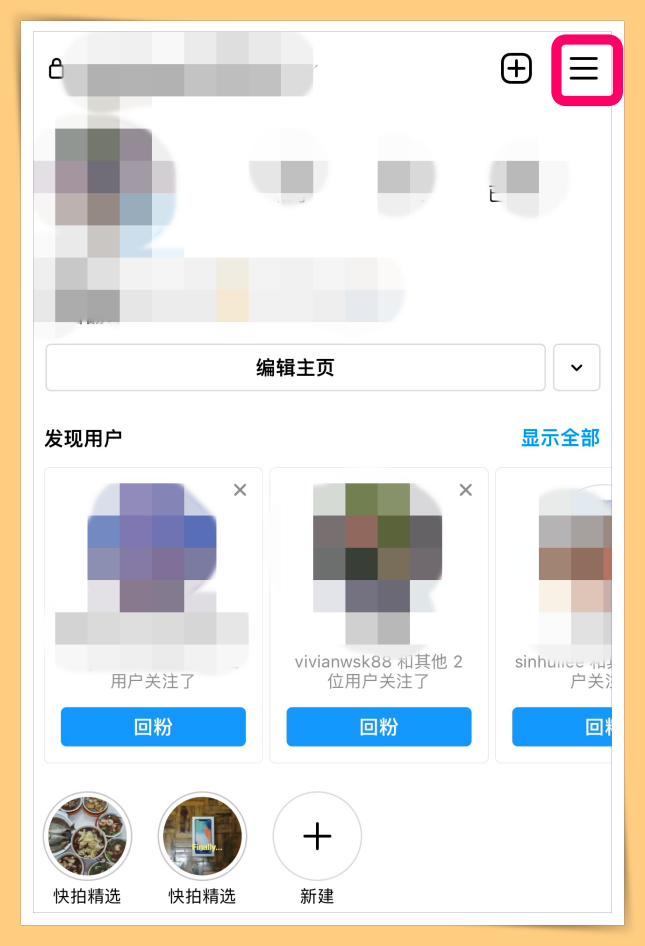Tap 回粉 on the first suggested user

click(153, 727)
